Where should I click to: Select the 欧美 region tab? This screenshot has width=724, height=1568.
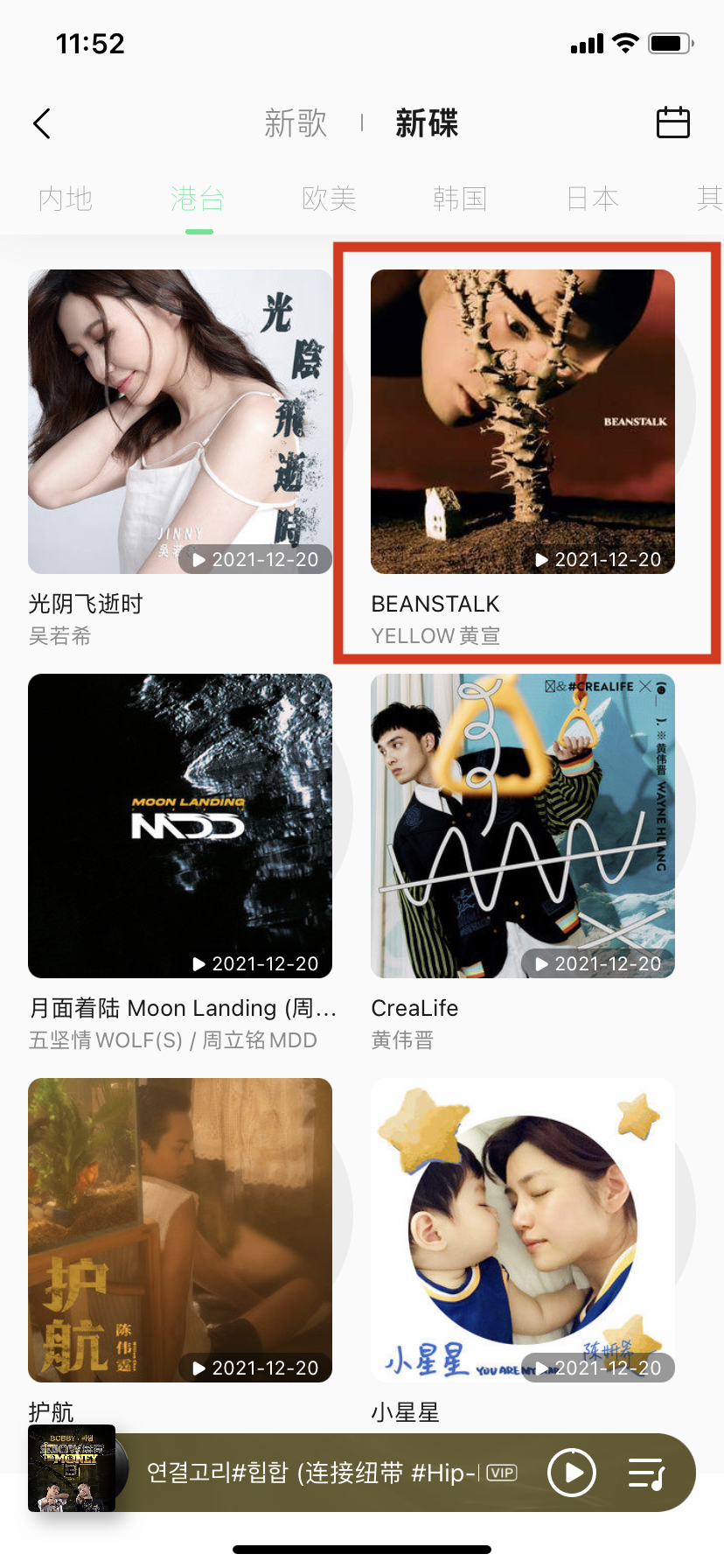[x=329, y=199]
